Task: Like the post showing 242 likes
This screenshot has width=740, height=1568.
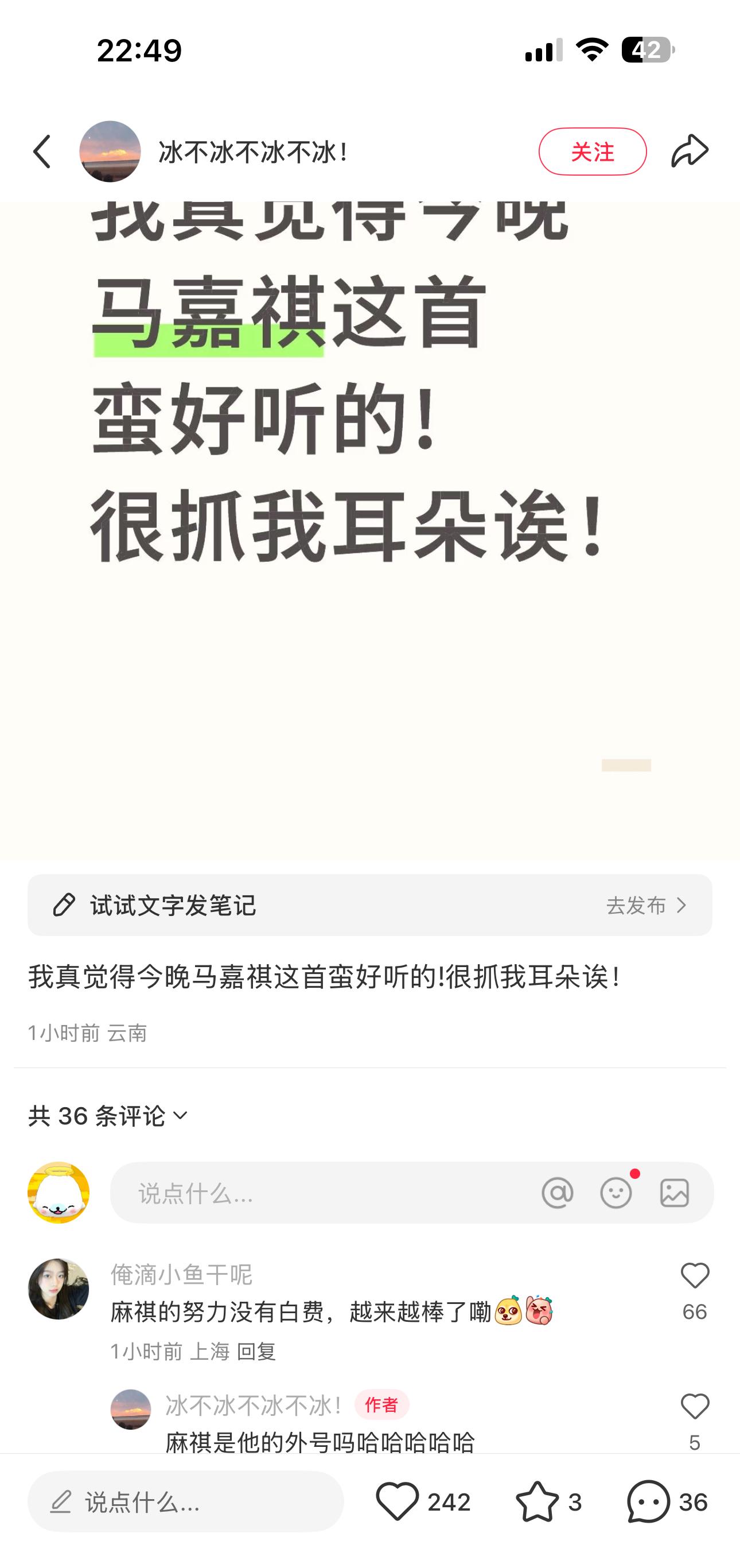Action: [398, 1501]
